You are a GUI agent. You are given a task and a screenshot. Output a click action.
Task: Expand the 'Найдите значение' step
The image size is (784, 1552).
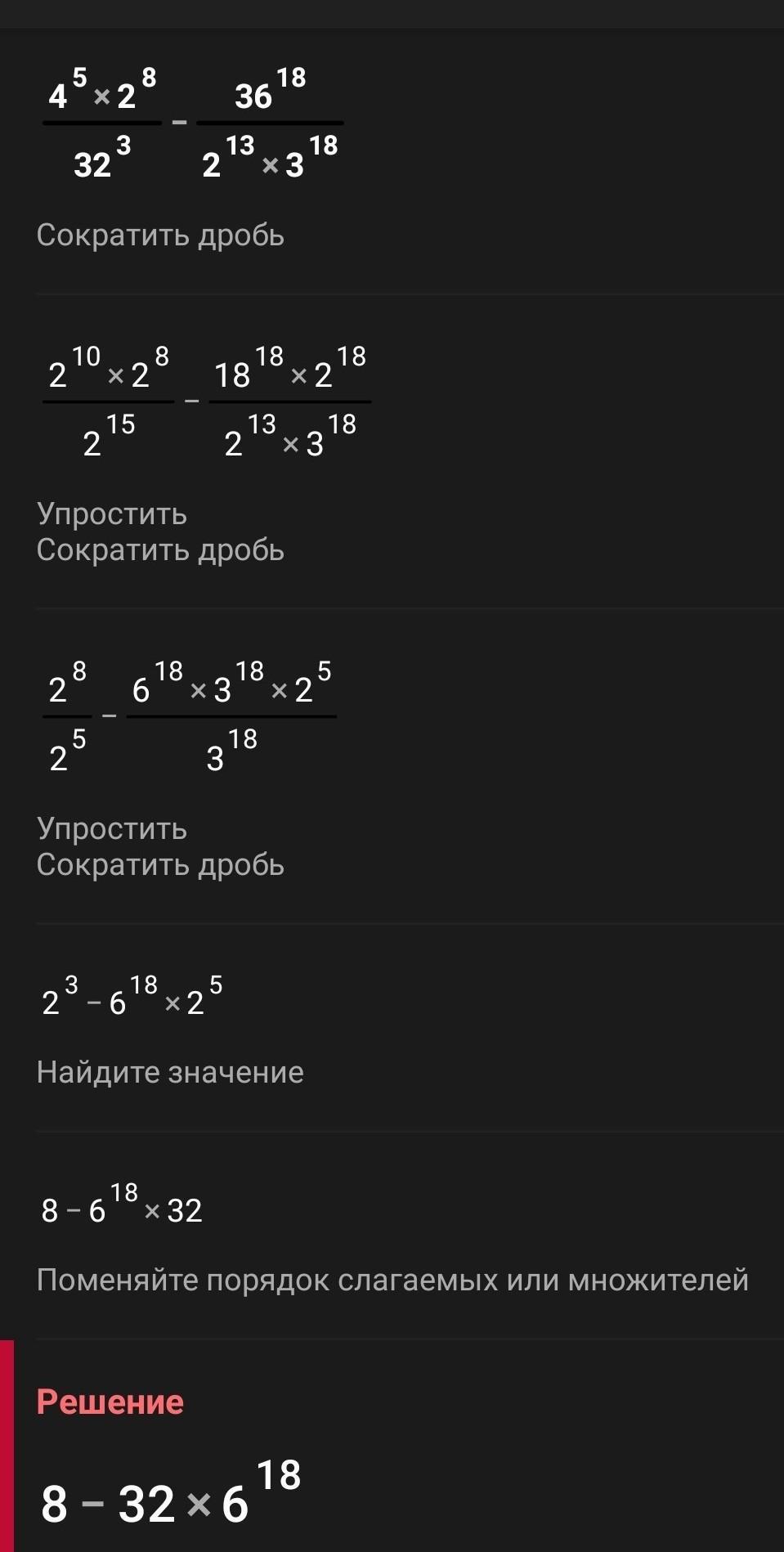pos(170,1071)
